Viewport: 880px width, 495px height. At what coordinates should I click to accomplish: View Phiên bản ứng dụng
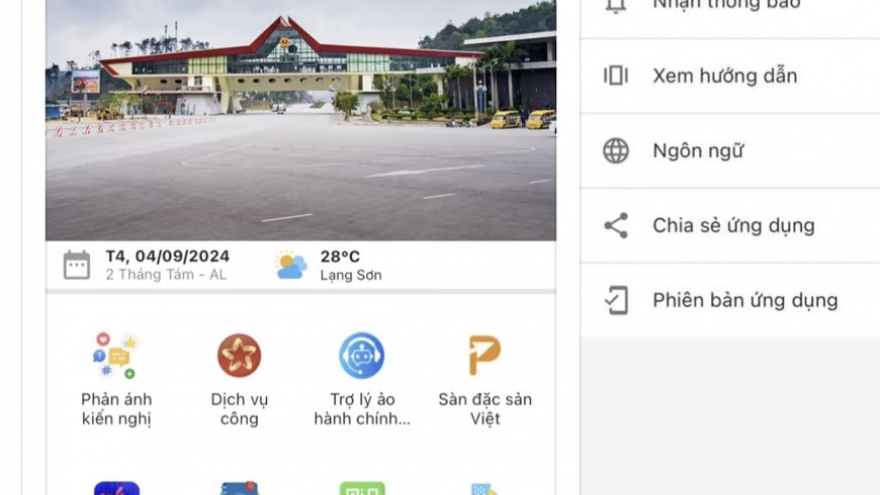coord(744,300)
